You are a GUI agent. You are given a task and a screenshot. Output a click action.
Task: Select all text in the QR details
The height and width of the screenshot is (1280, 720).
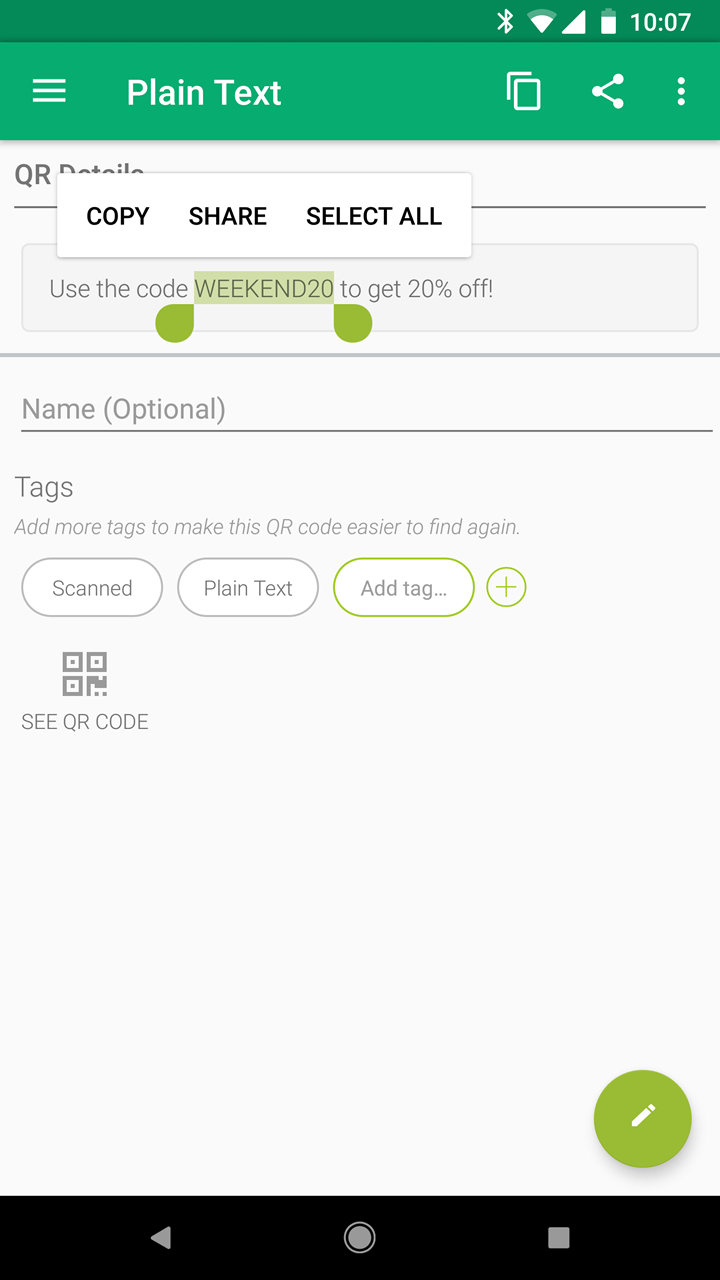tap(374, 216)
